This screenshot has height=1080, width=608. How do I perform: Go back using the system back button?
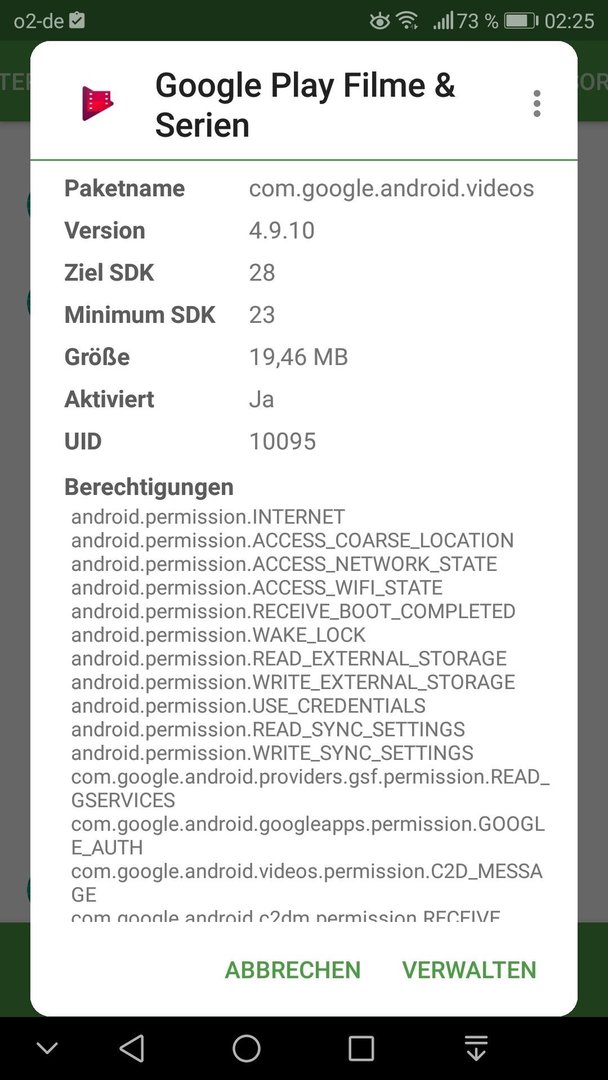pyautogui.click(x=132, y=1048)
